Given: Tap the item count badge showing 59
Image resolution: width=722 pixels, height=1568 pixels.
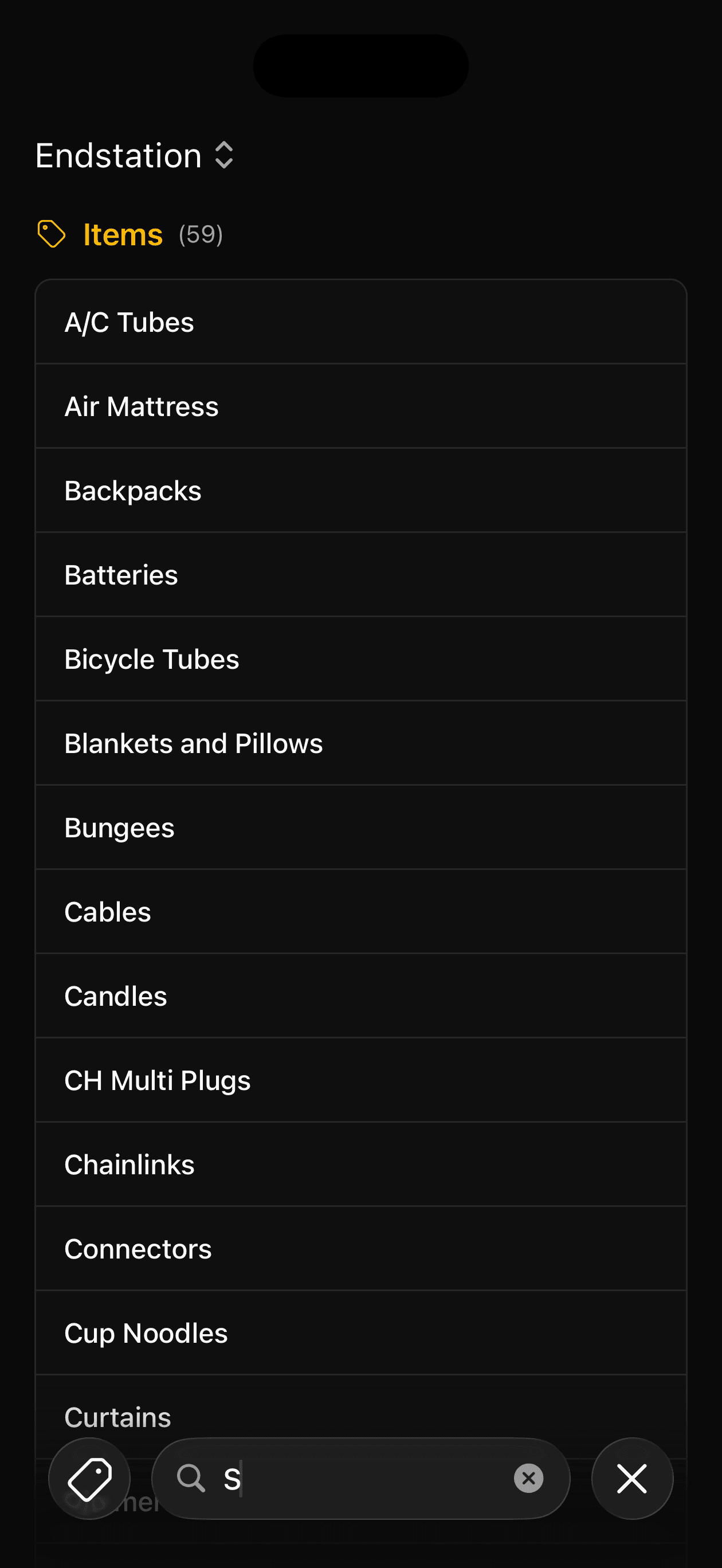Looking at the screenshot, I should coord(201,234).
